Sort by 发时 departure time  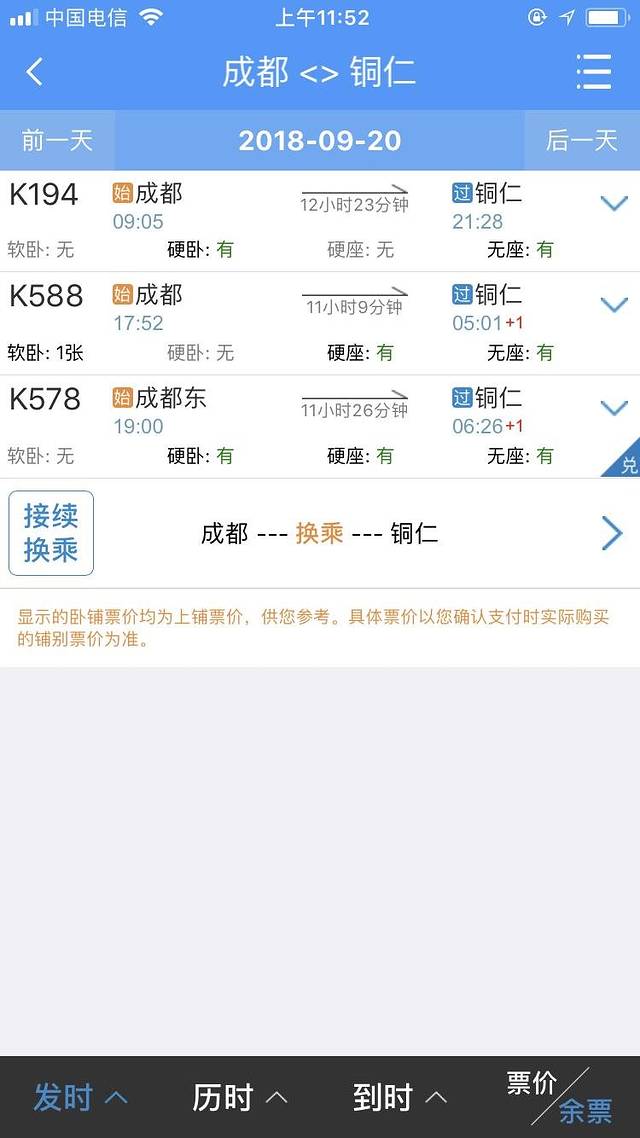click(x=80, y=1097)
